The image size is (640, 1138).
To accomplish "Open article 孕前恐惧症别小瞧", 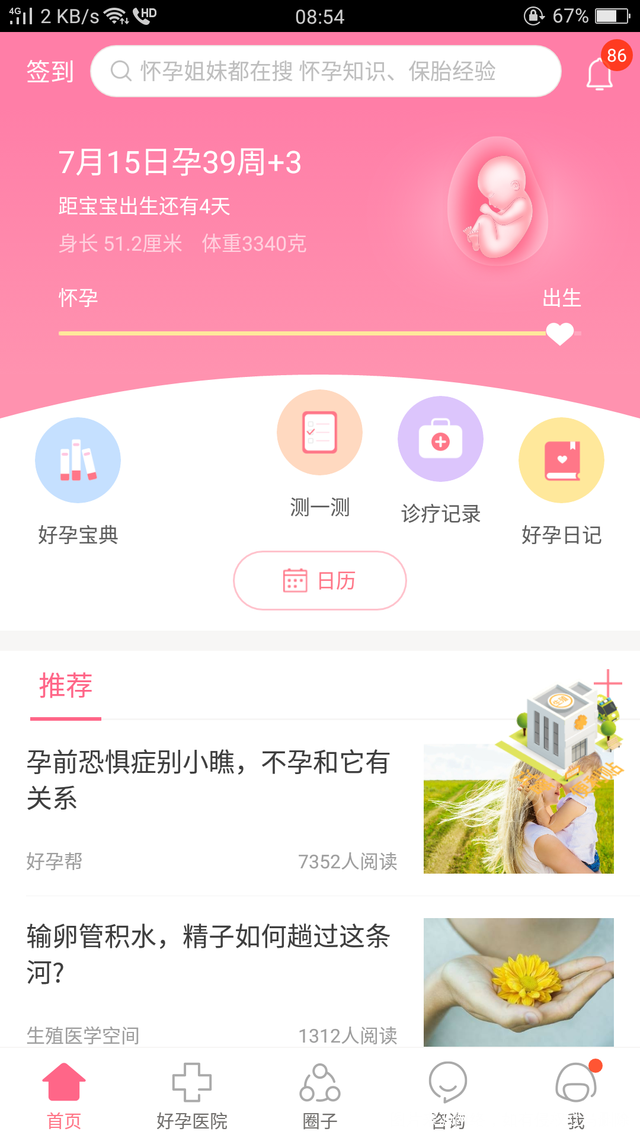I will click(x=208, y=780).
